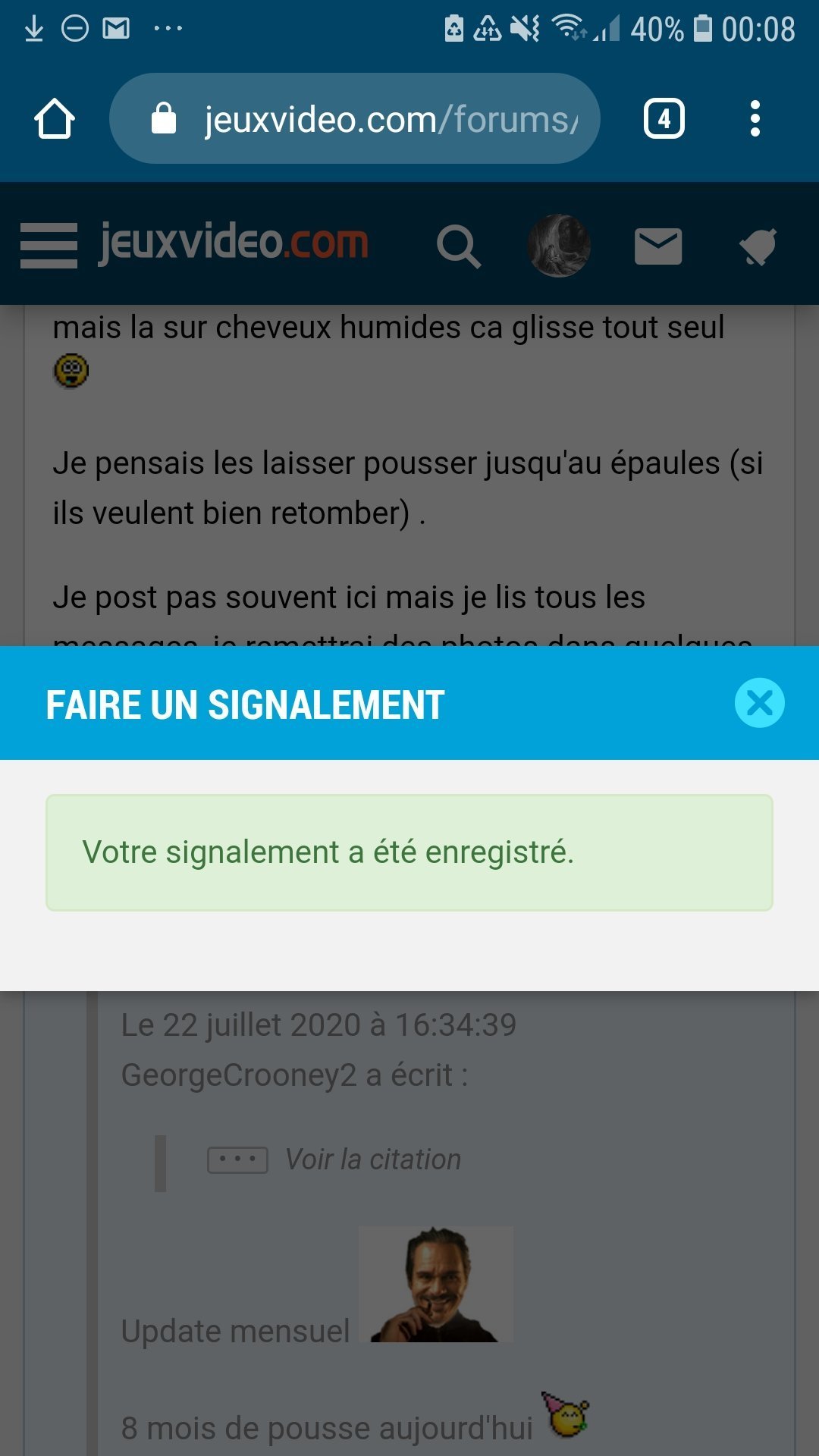The image size is (819, 1456).
Task: Open the browser overflow menu
Action: [755, 119]
